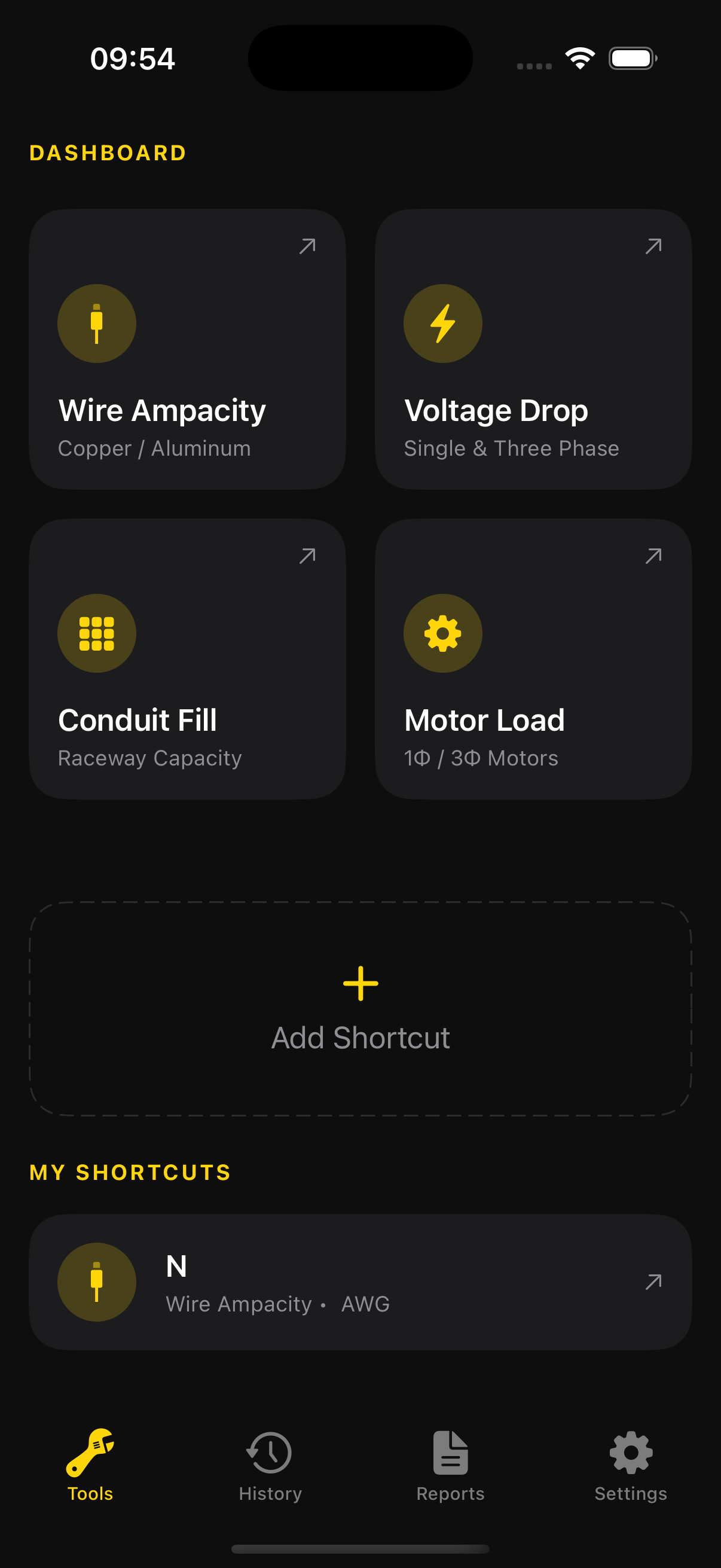Image resolution: width=721 pixels, height=1568 pixels.
Task: Click the plug icon on shortcut N
Action: coord(96,1282)
